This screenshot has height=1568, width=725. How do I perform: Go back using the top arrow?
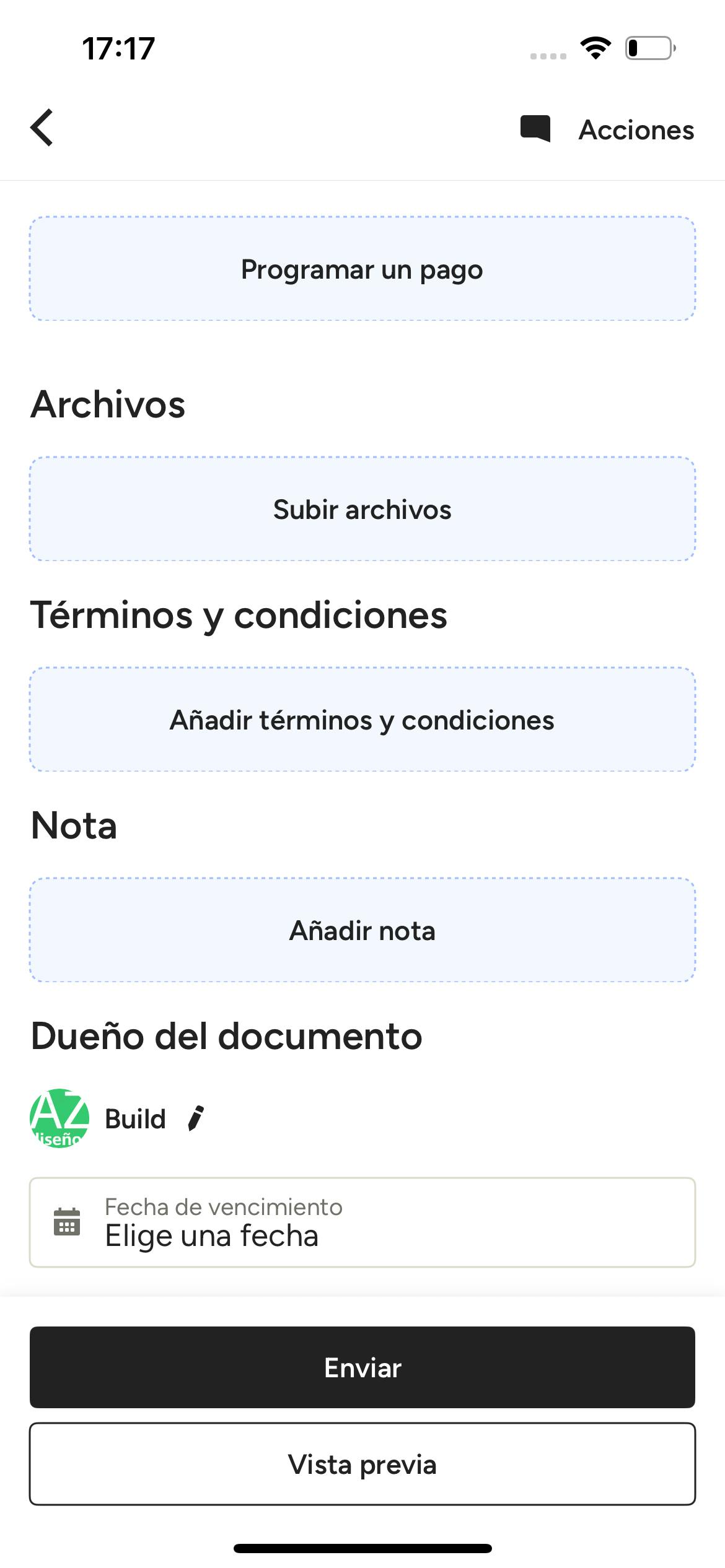[x=42, y=128]
